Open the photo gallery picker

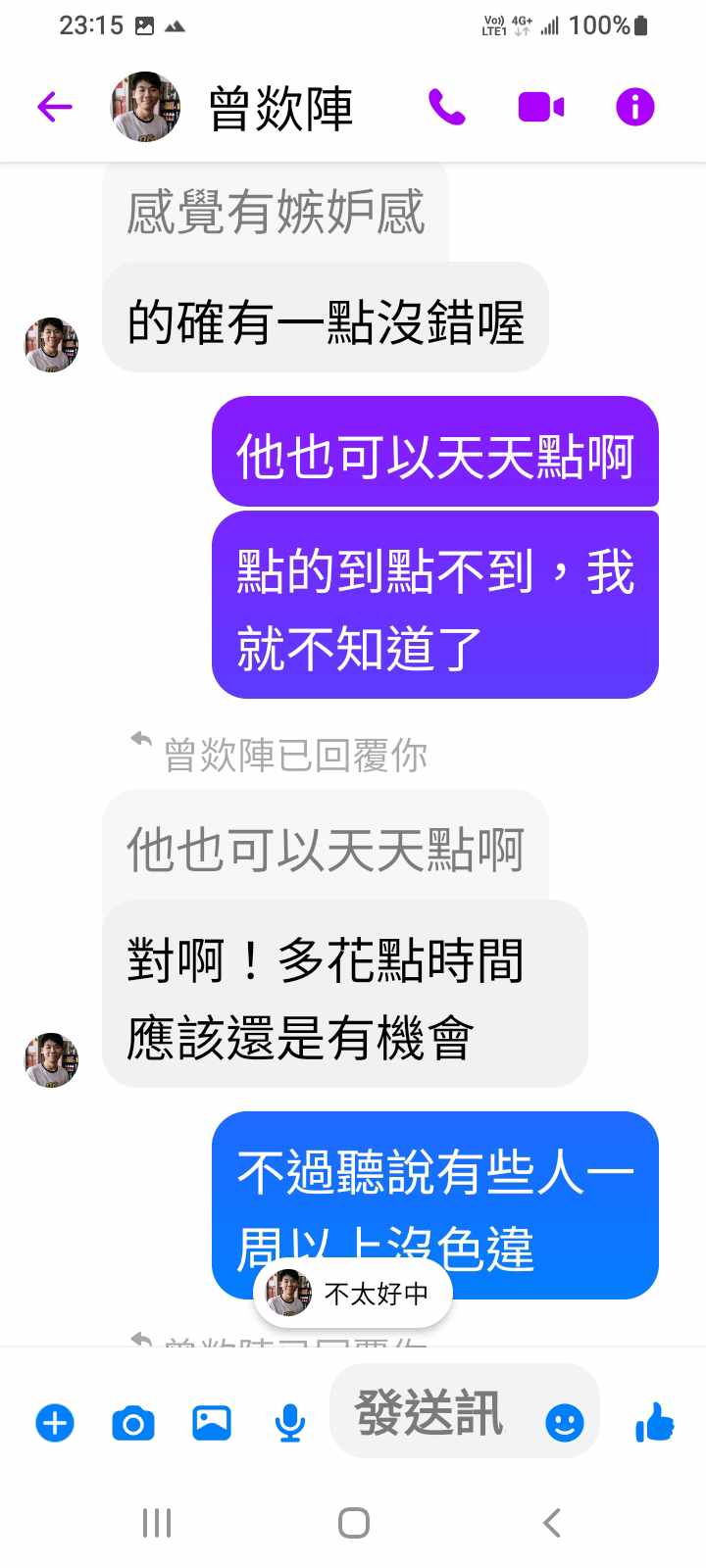coord(212,1422)
